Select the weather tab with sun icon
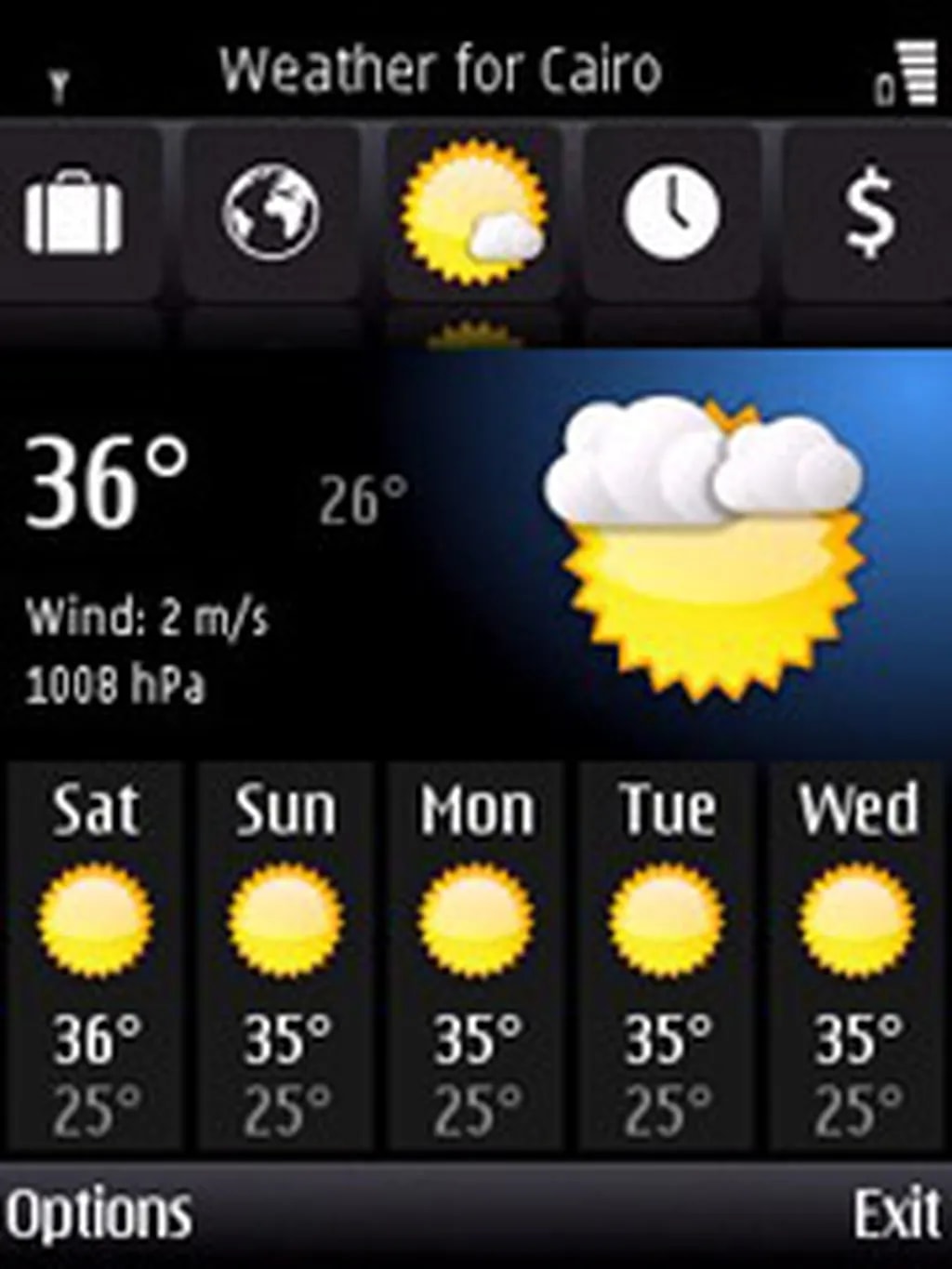 pyautogui.click(x=472, y=212)
